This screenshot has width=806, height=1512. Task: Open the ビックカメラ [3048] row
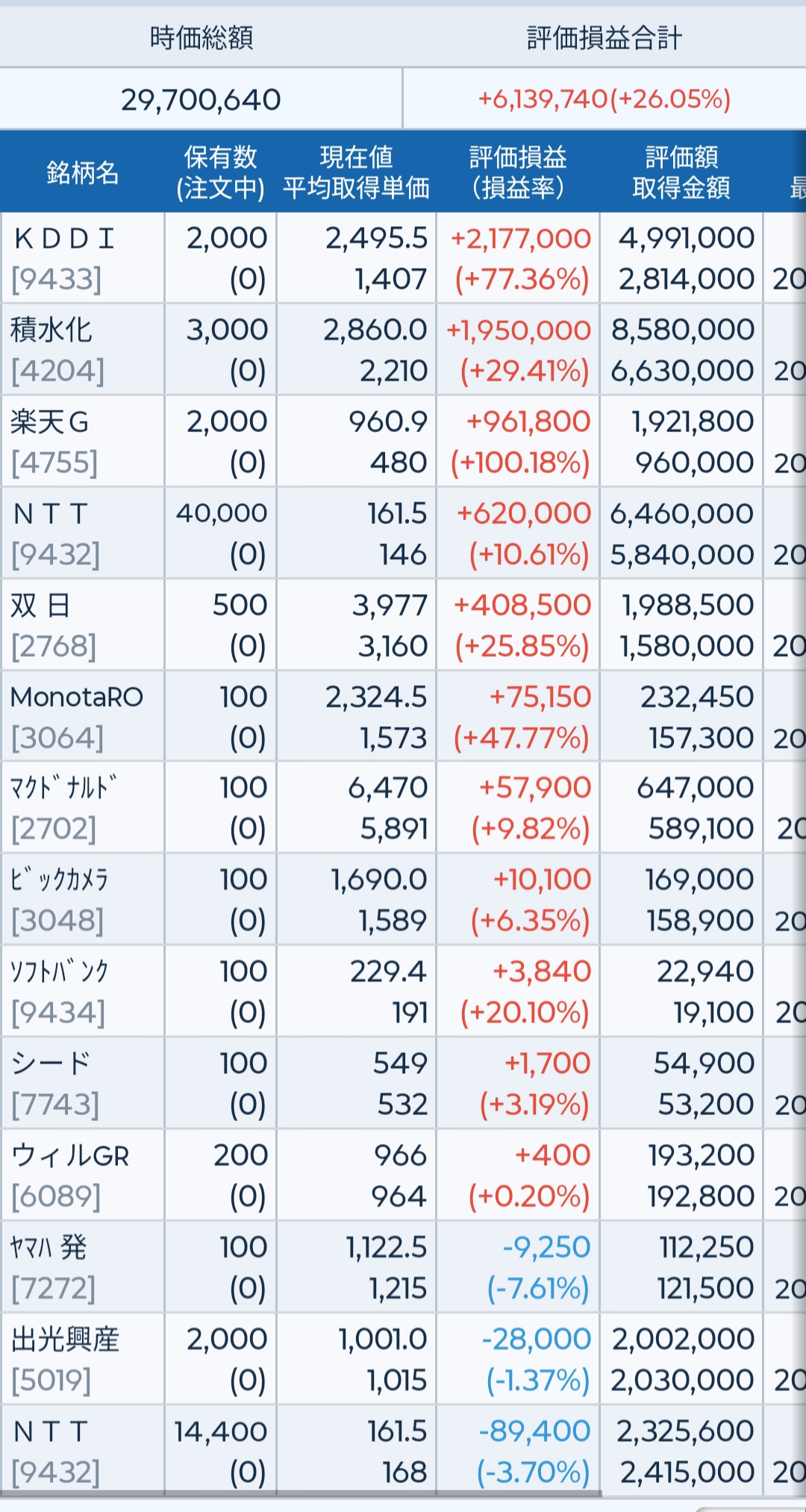(x=403, y=900)
